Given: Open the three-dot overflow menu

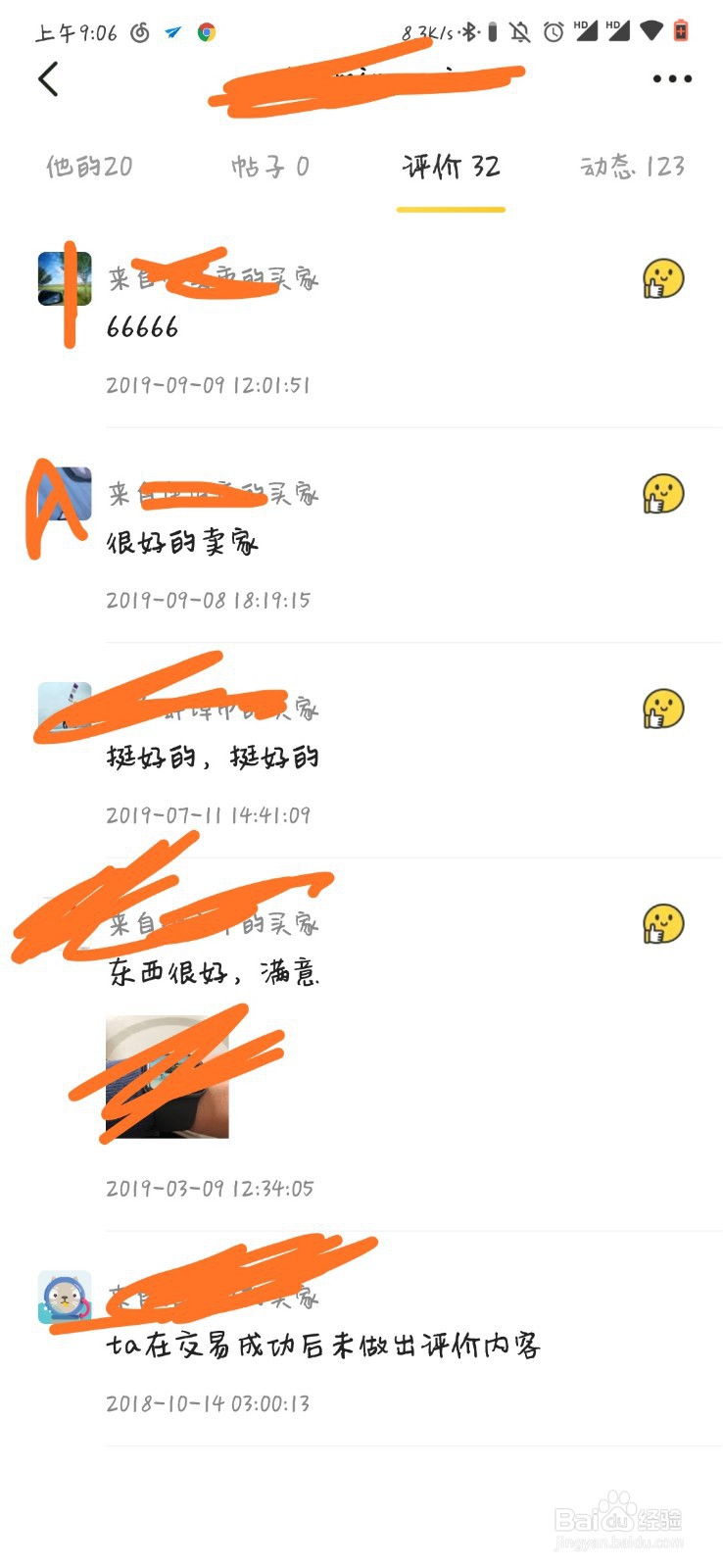Looking at the screenshot, I should pyautogui.click(x=670, y=78).
